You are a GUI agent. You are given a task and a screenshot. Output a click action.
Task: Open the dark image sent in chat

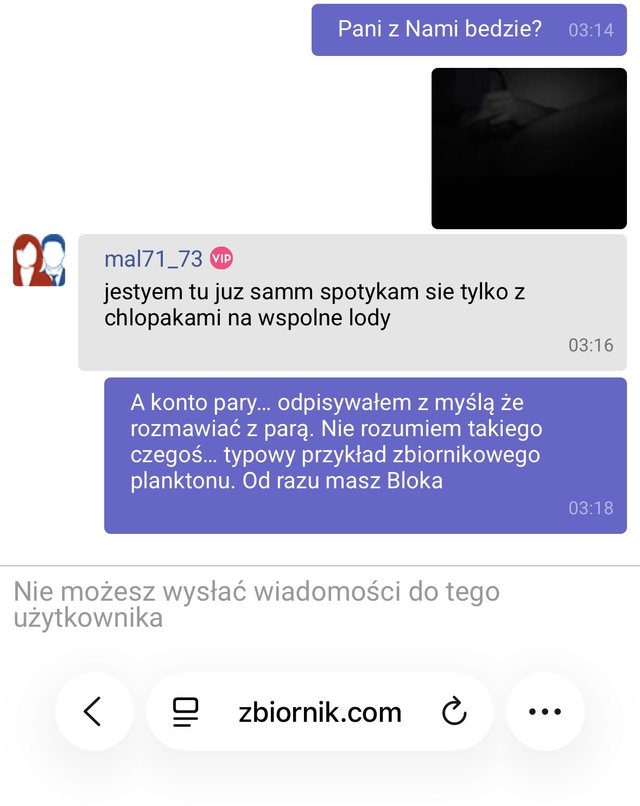(529, 149)
